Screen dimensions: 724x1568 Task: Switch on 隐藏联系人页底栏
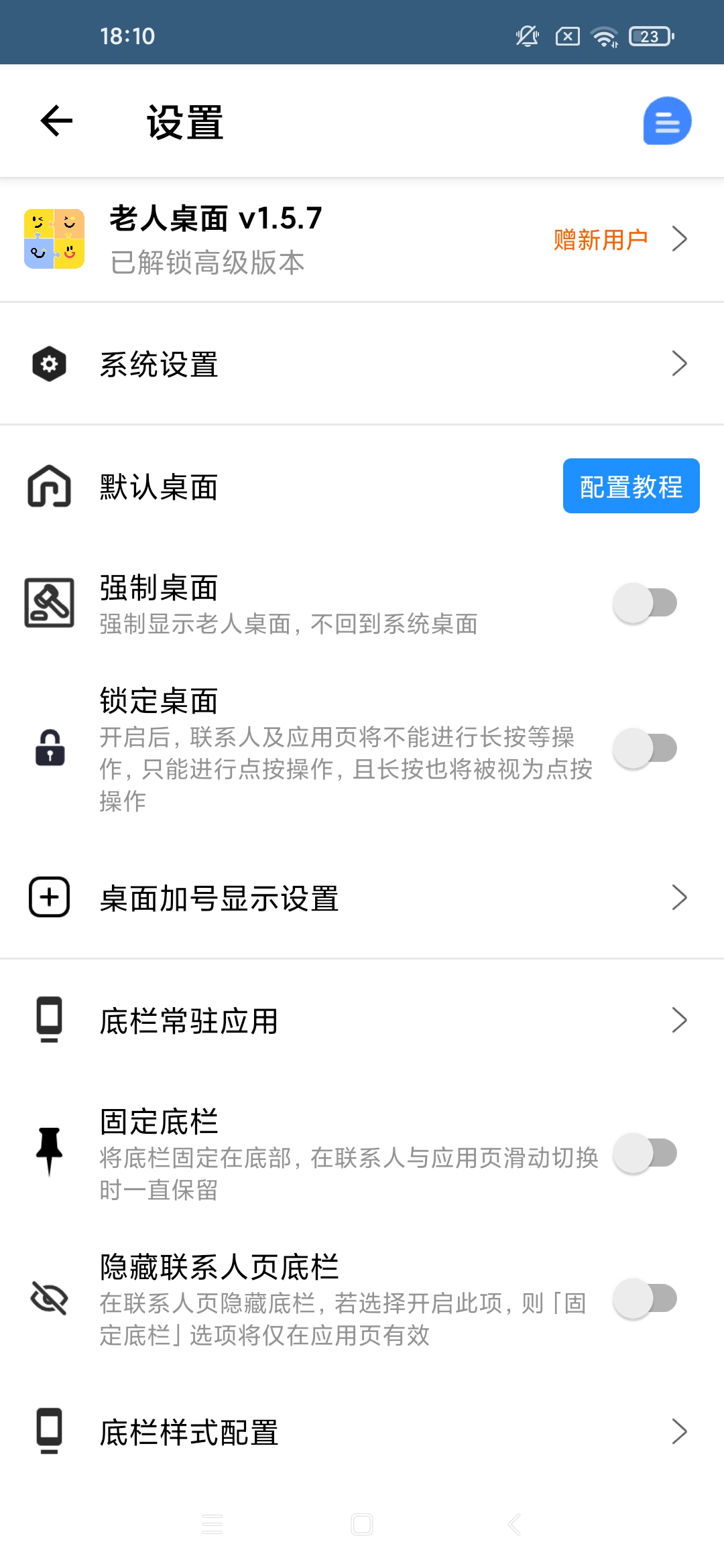point(645,1299)
